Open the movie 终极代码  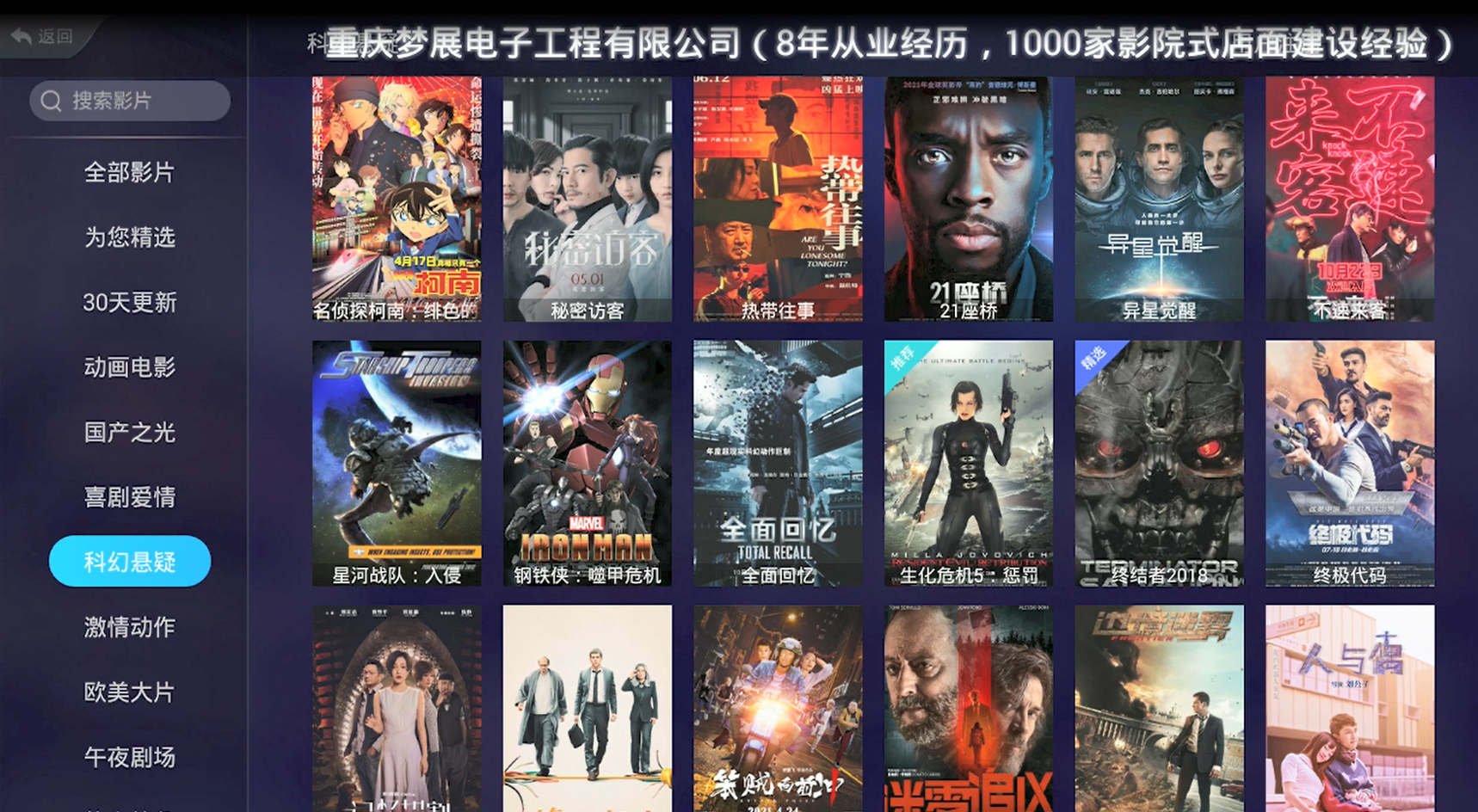pyautogui.click(x=1350, y=463)
